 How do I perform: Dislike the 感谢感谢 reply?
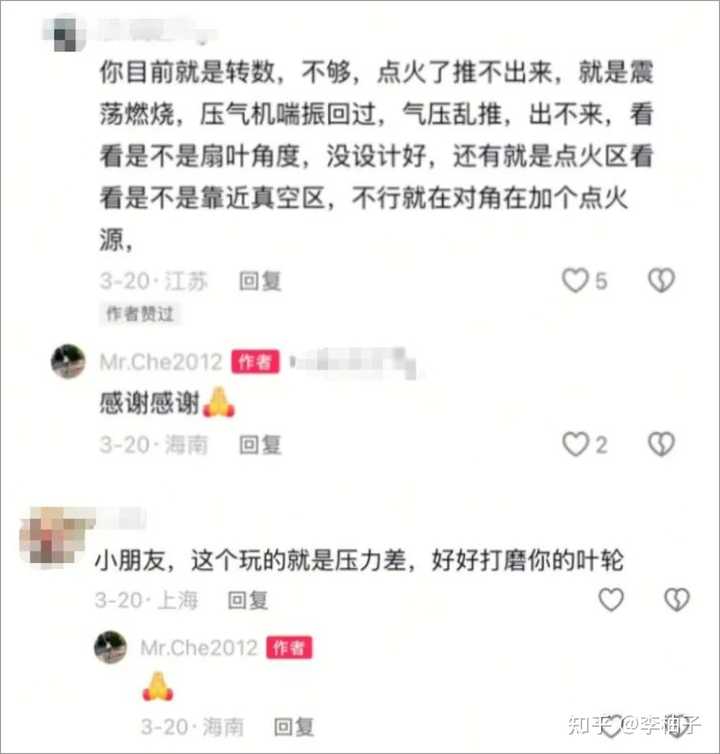click(661, 444)
